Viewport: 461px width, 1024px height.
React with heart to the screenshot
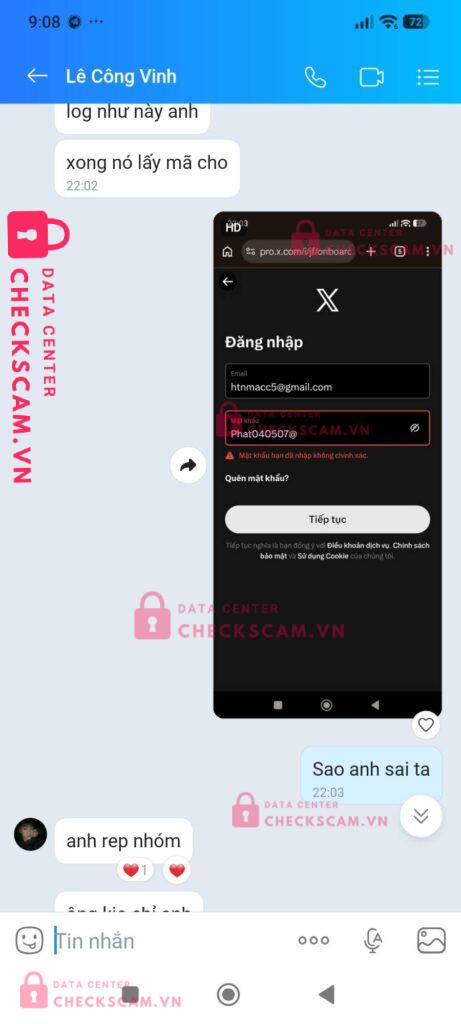tap(426, 725)
